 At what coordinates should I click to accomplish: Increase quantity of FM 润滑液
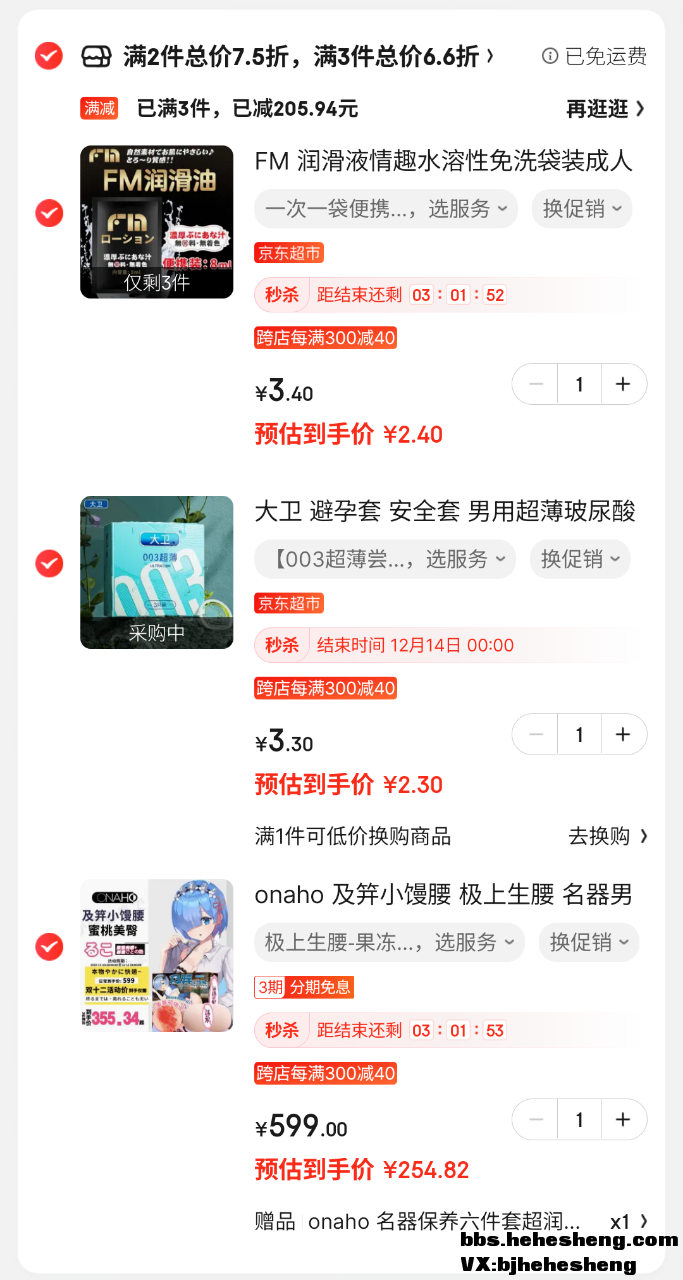click(623, 384)
